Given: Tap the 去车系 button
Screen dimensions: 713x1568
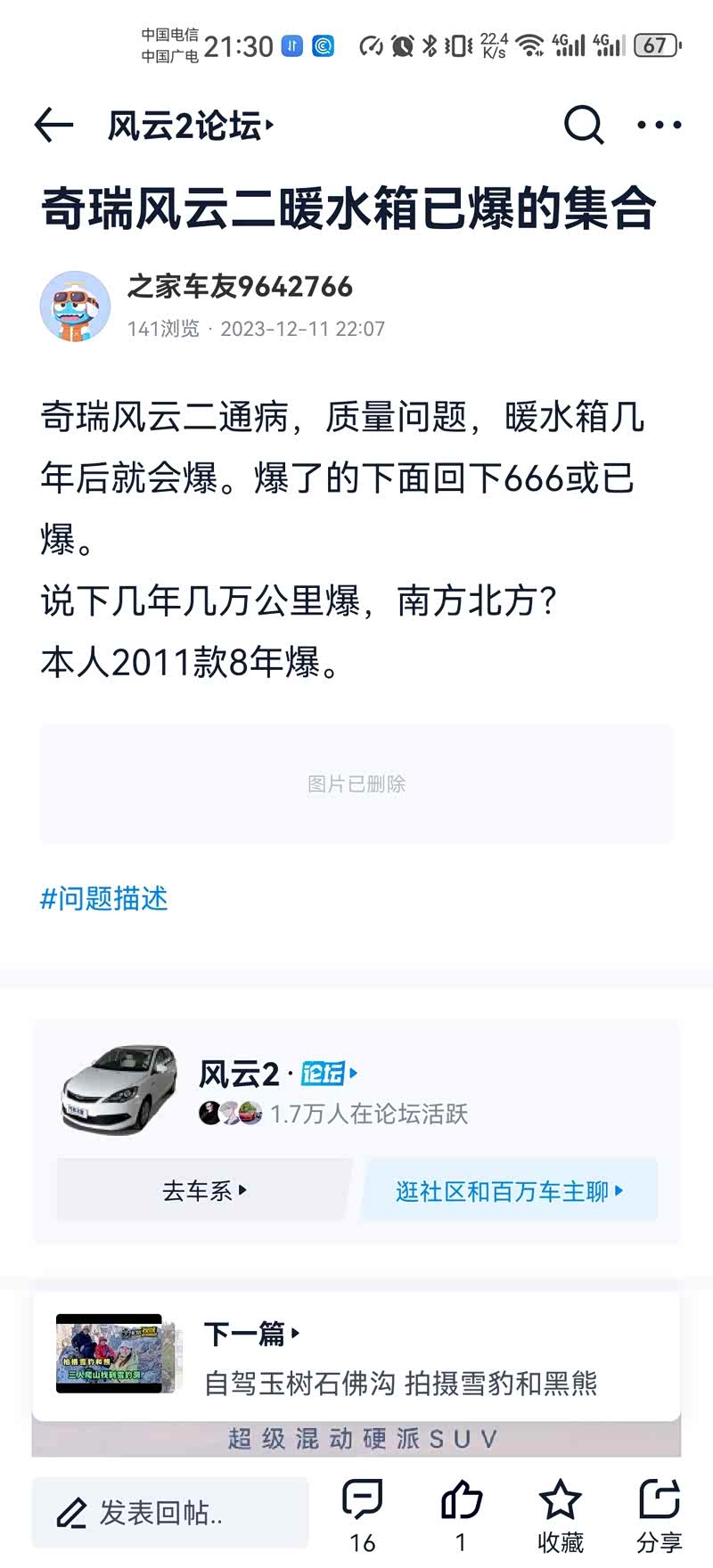Looking at the screenshot, I should point(204,1190).
